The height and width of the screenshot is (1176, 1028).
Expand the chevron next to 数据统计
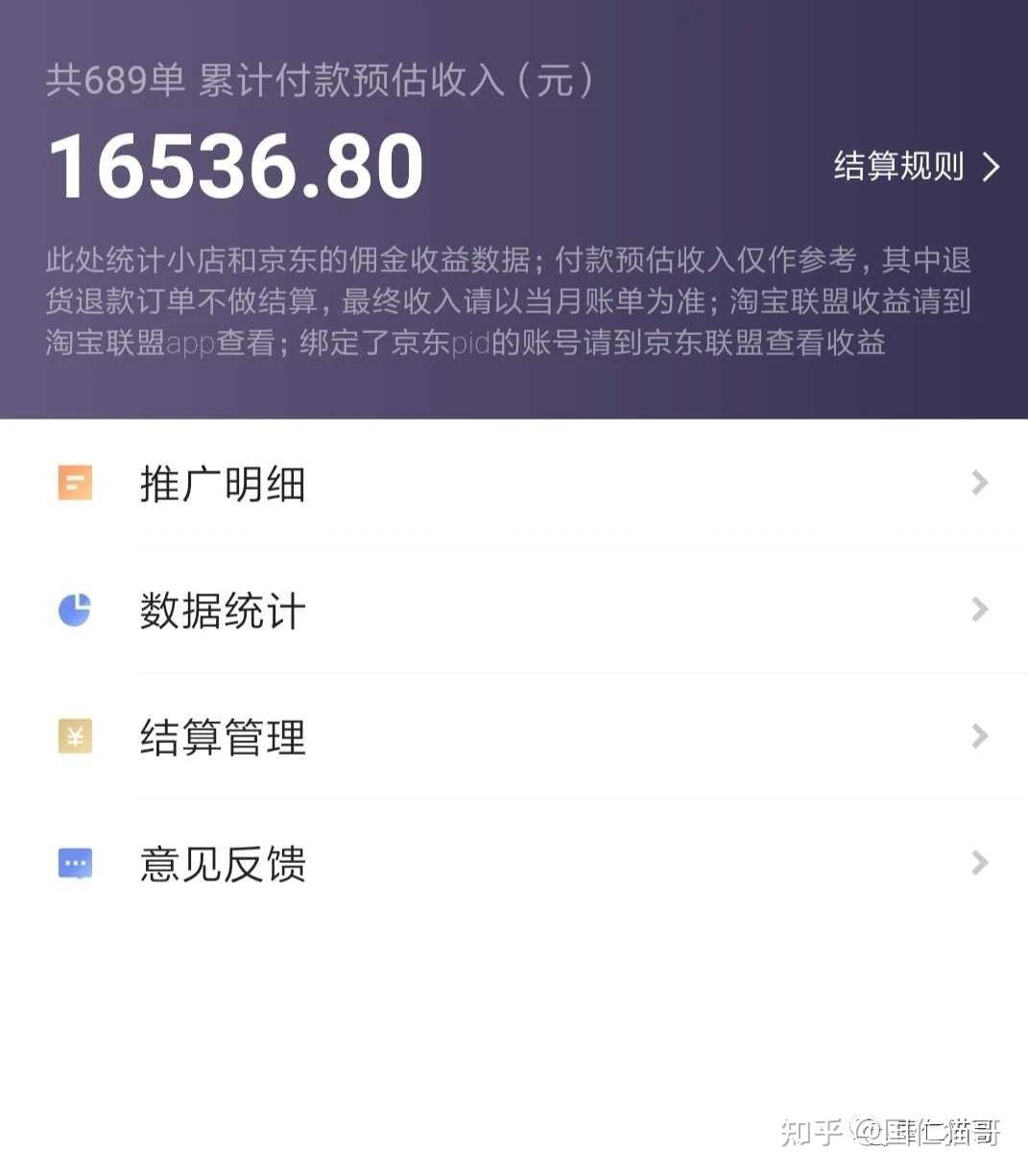click(x=979, y=610)
